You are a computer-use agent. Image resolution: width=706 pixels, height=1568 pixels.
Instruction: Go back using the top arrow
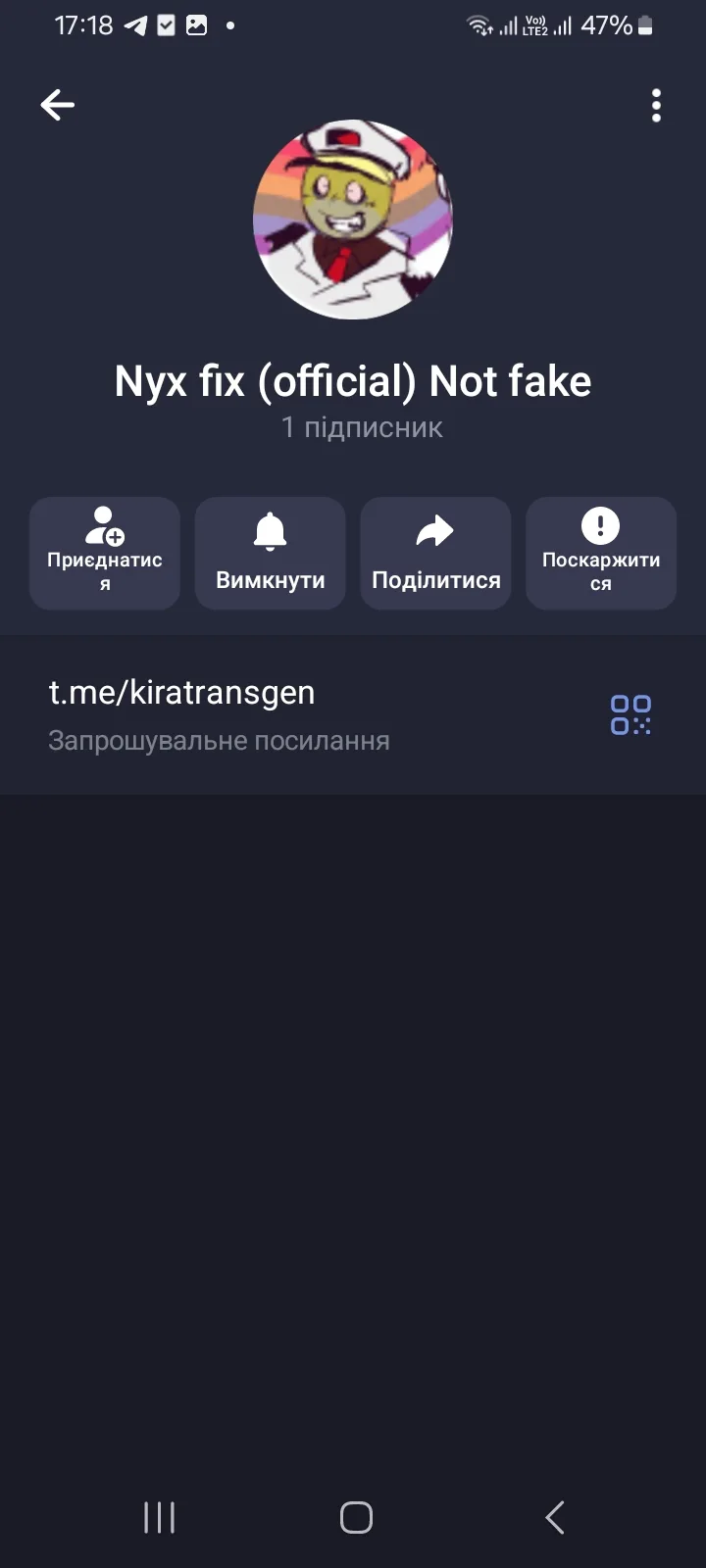pyautogui.click(x=58, y=105)
